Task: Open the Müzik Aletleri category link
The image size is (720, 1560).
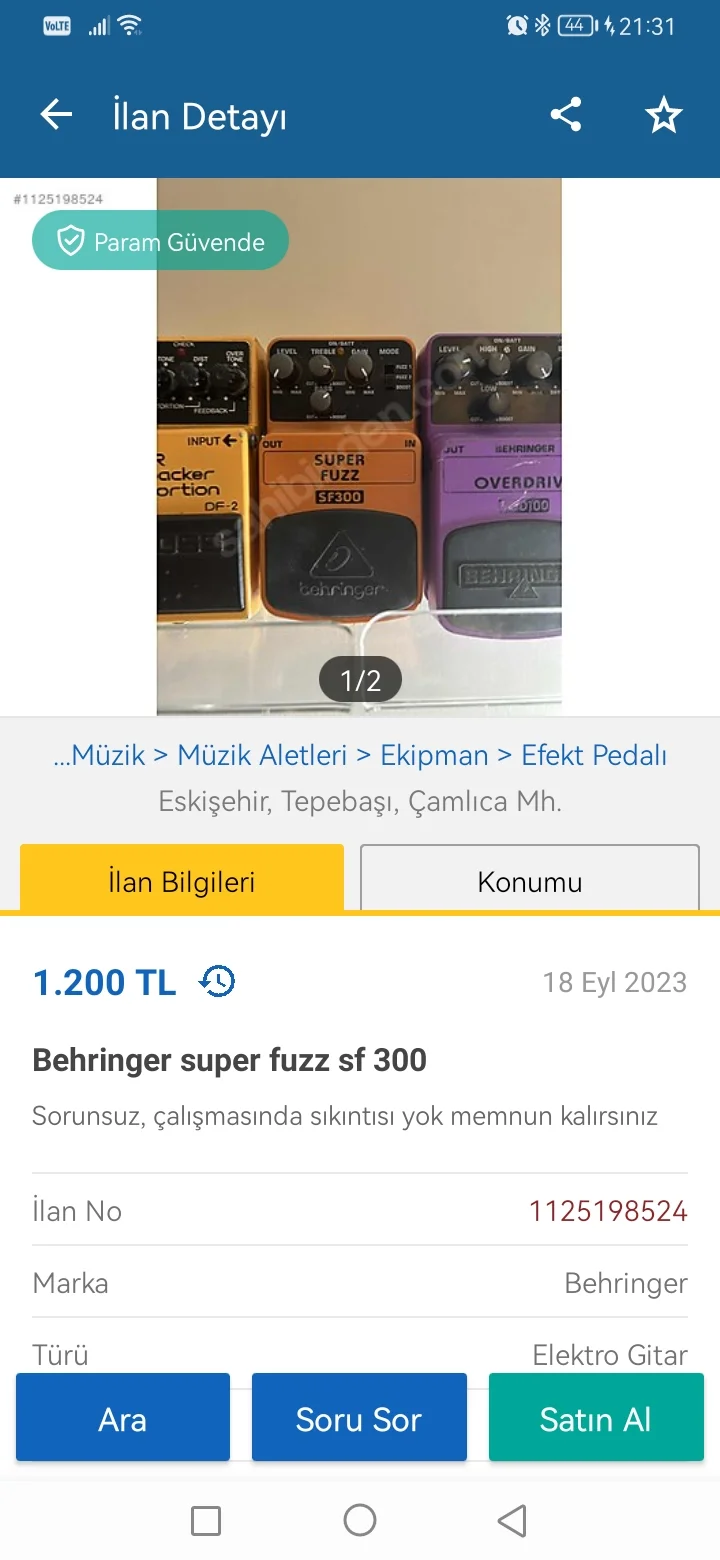Action: tap(262, 755)
